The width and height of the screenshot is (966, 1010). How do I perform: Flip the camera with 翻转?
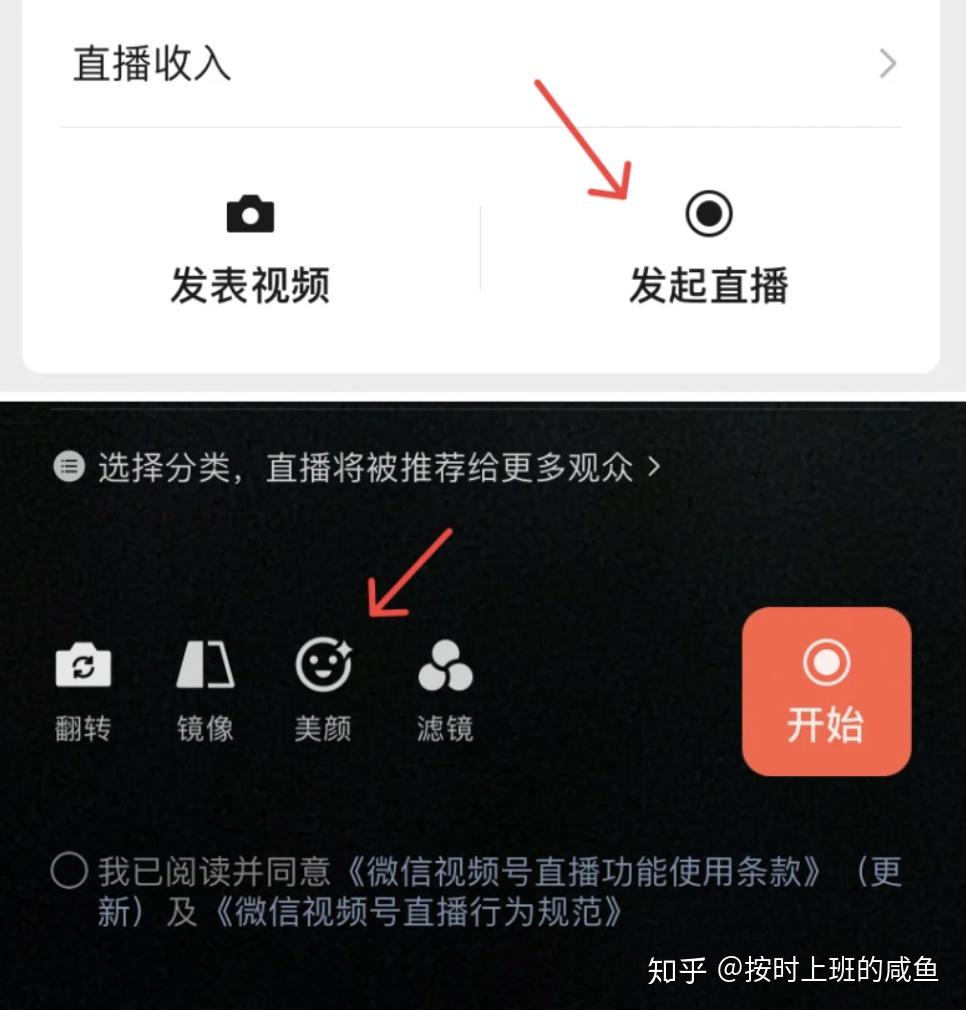coord(83,690)
